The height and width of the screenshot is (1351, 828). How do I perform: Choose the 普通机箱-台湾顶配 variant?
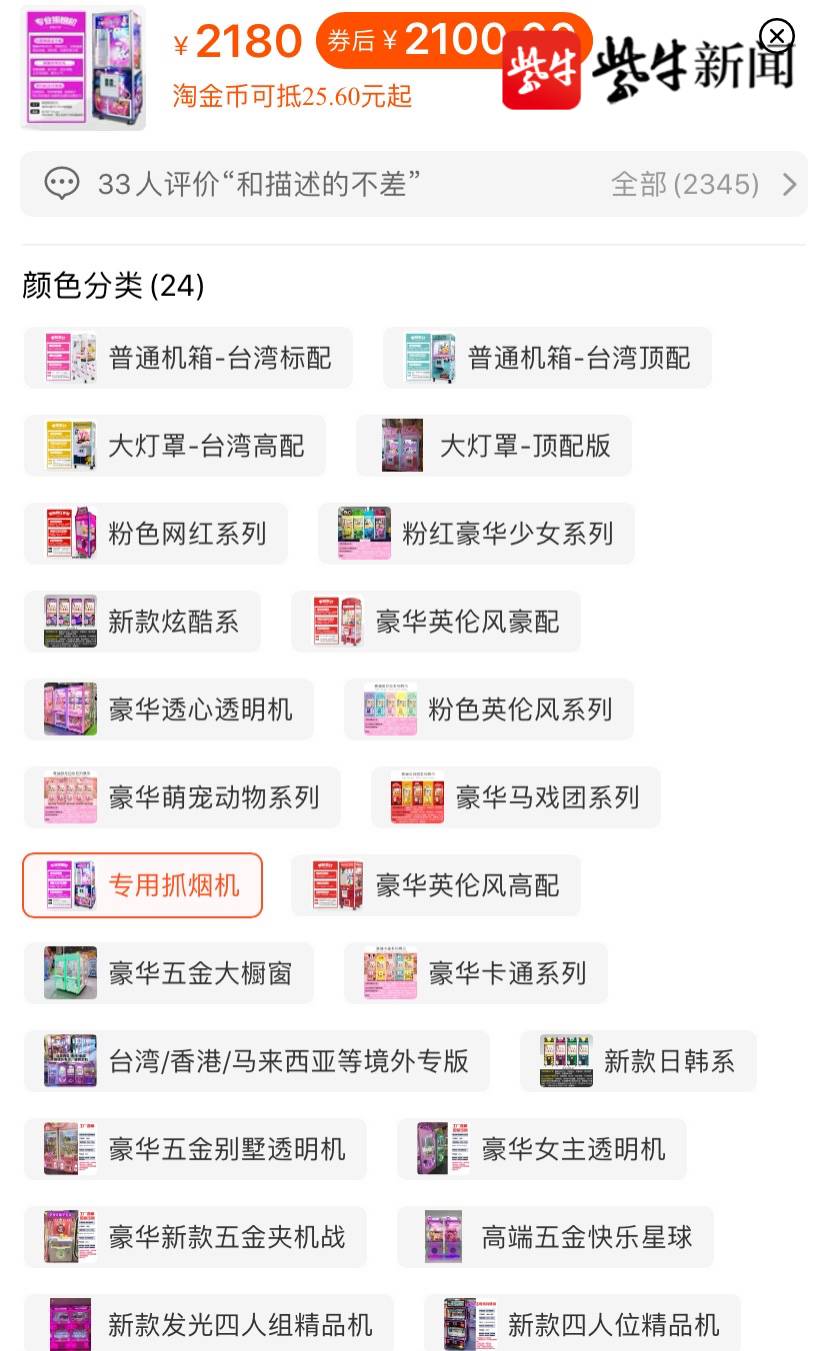point(547,358)
